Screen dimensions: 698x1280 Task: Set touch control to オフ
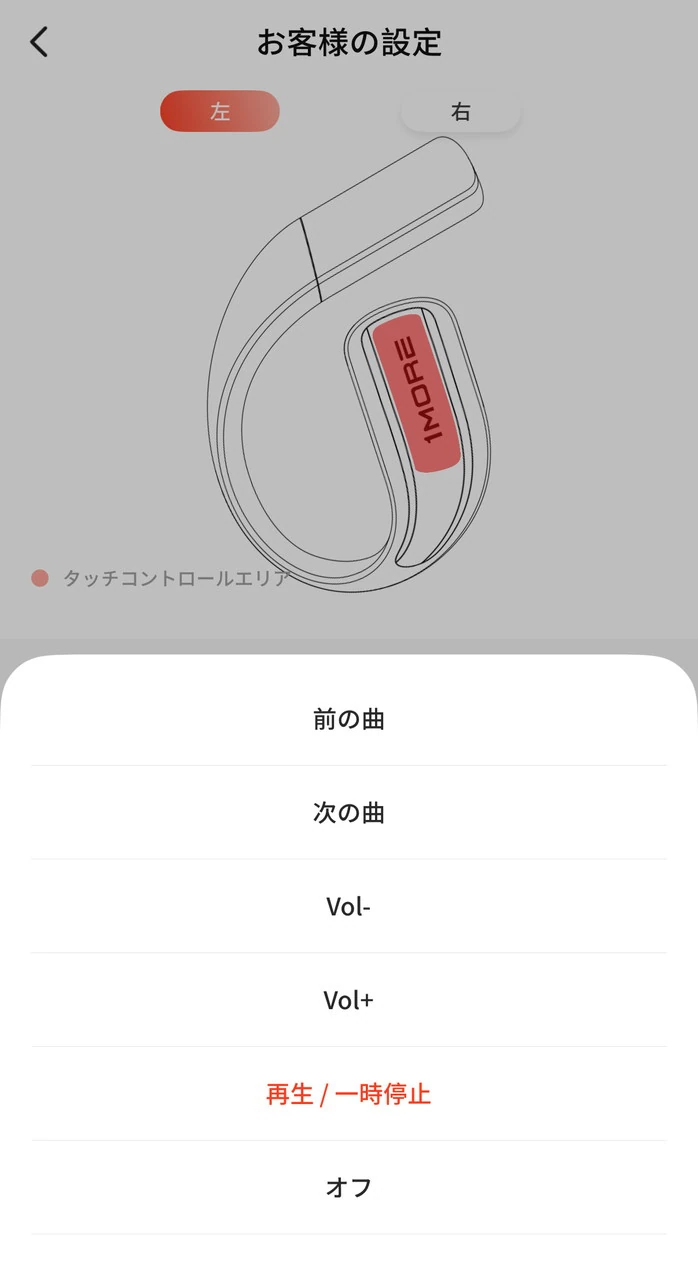[349, 1187]
